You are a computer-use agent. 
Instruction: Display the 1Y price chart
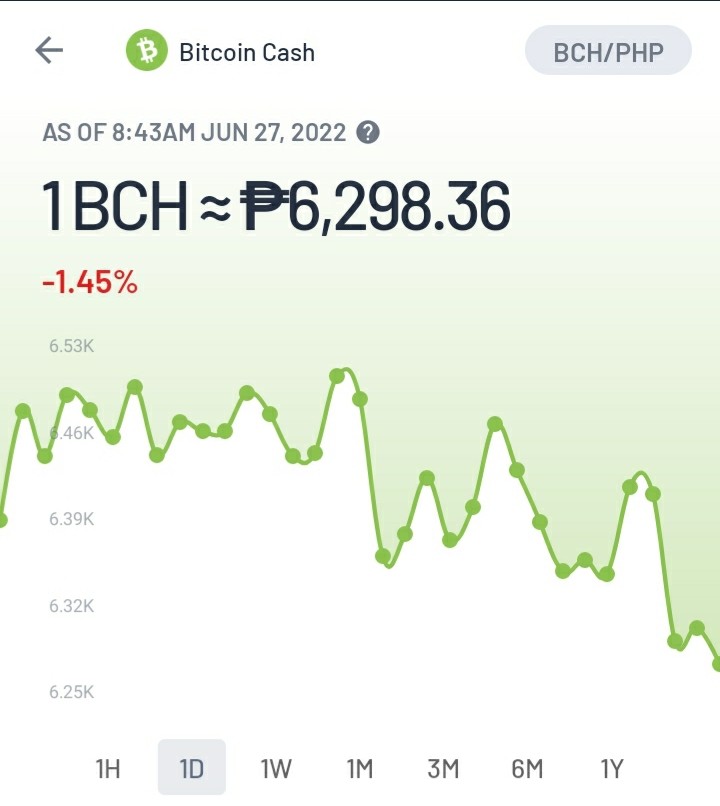click(612, 768)
